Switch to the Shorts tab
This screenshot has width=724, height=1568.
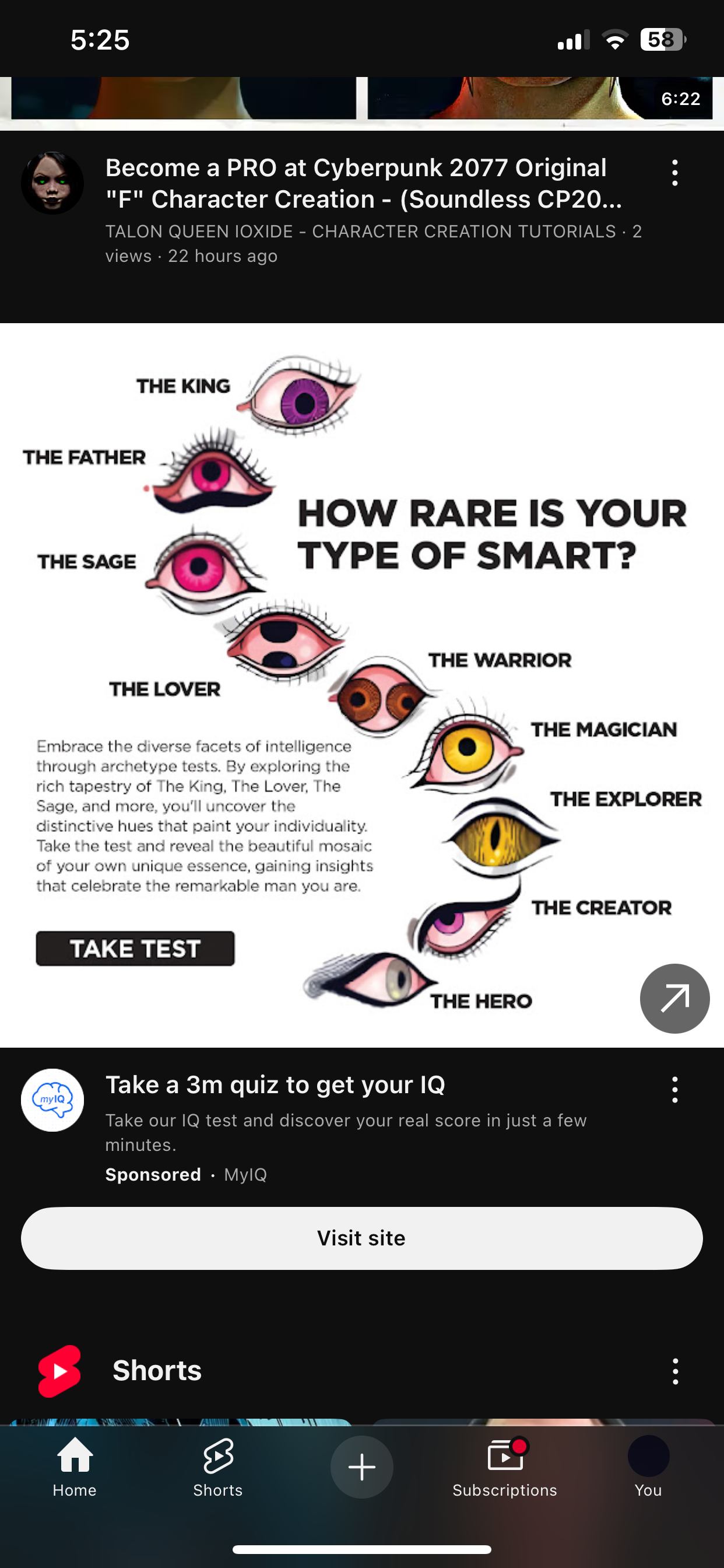218,1467
